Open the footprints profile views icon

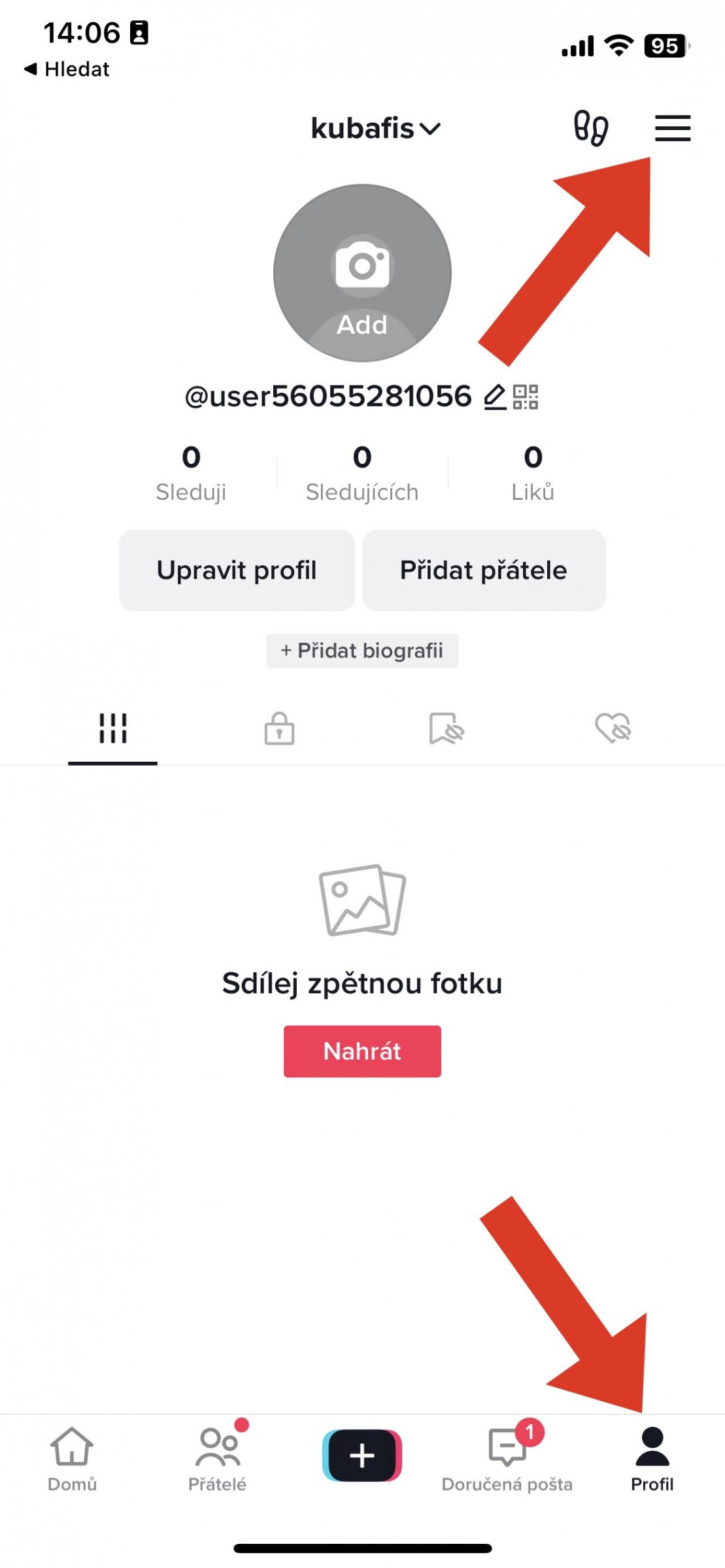coord(590,128)
